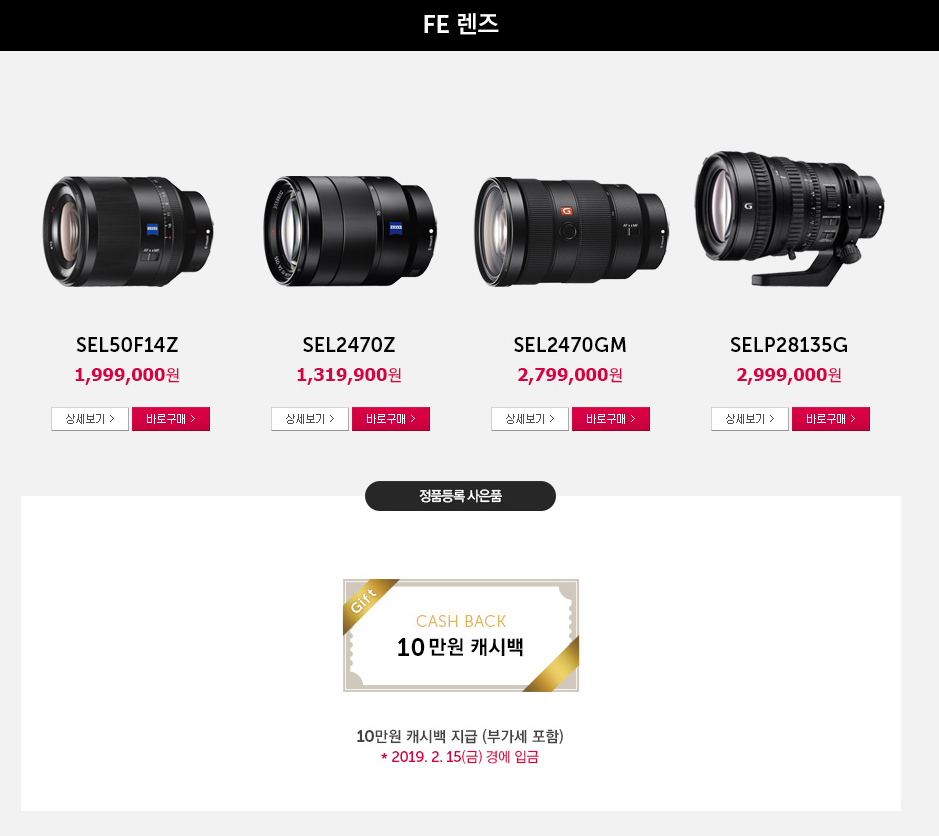View details for the SEL50F14Z lens

pyautogui.click(x=90, y=419)
